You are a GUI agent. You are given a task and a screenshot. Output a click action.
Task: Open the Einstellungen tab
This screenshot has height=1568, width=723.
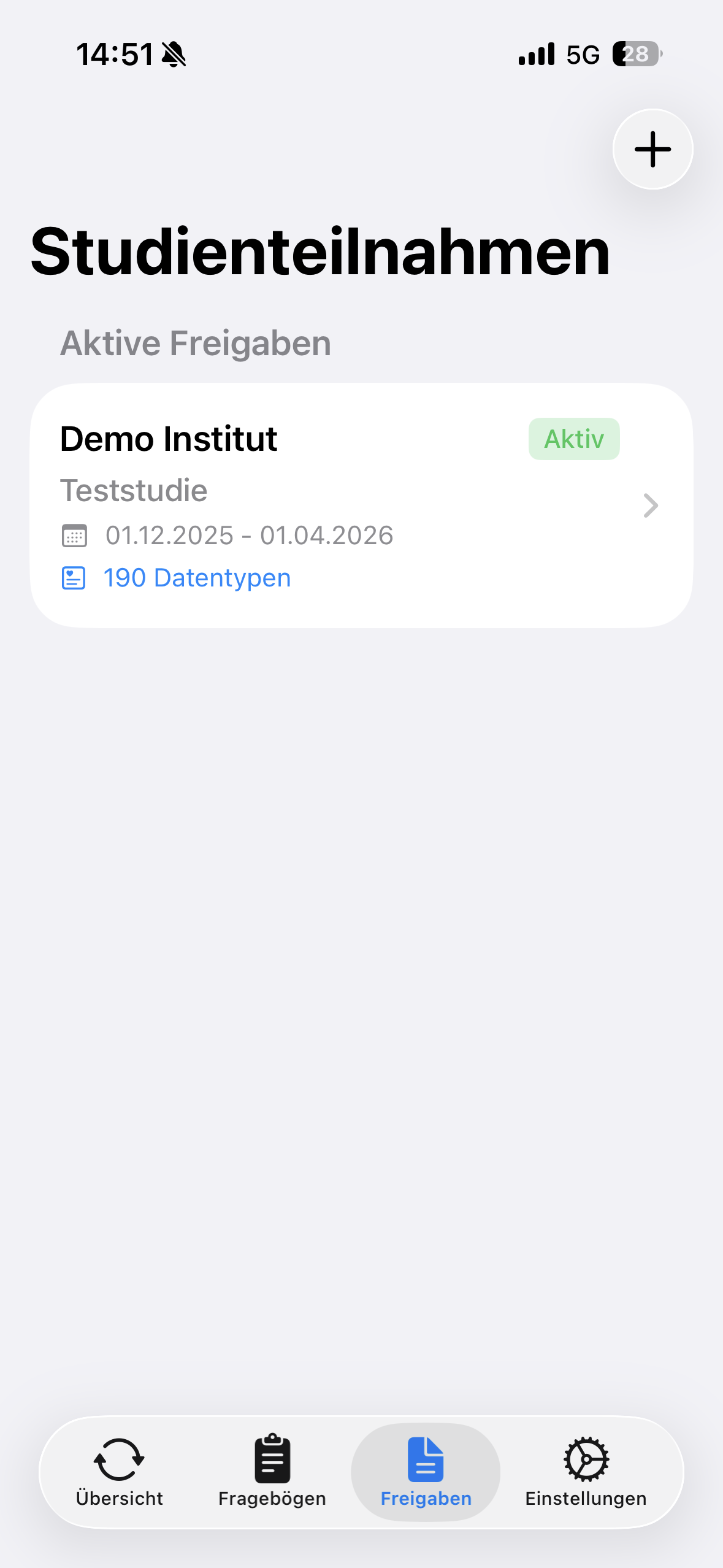pyautogui.click(x=586, y=1472)
